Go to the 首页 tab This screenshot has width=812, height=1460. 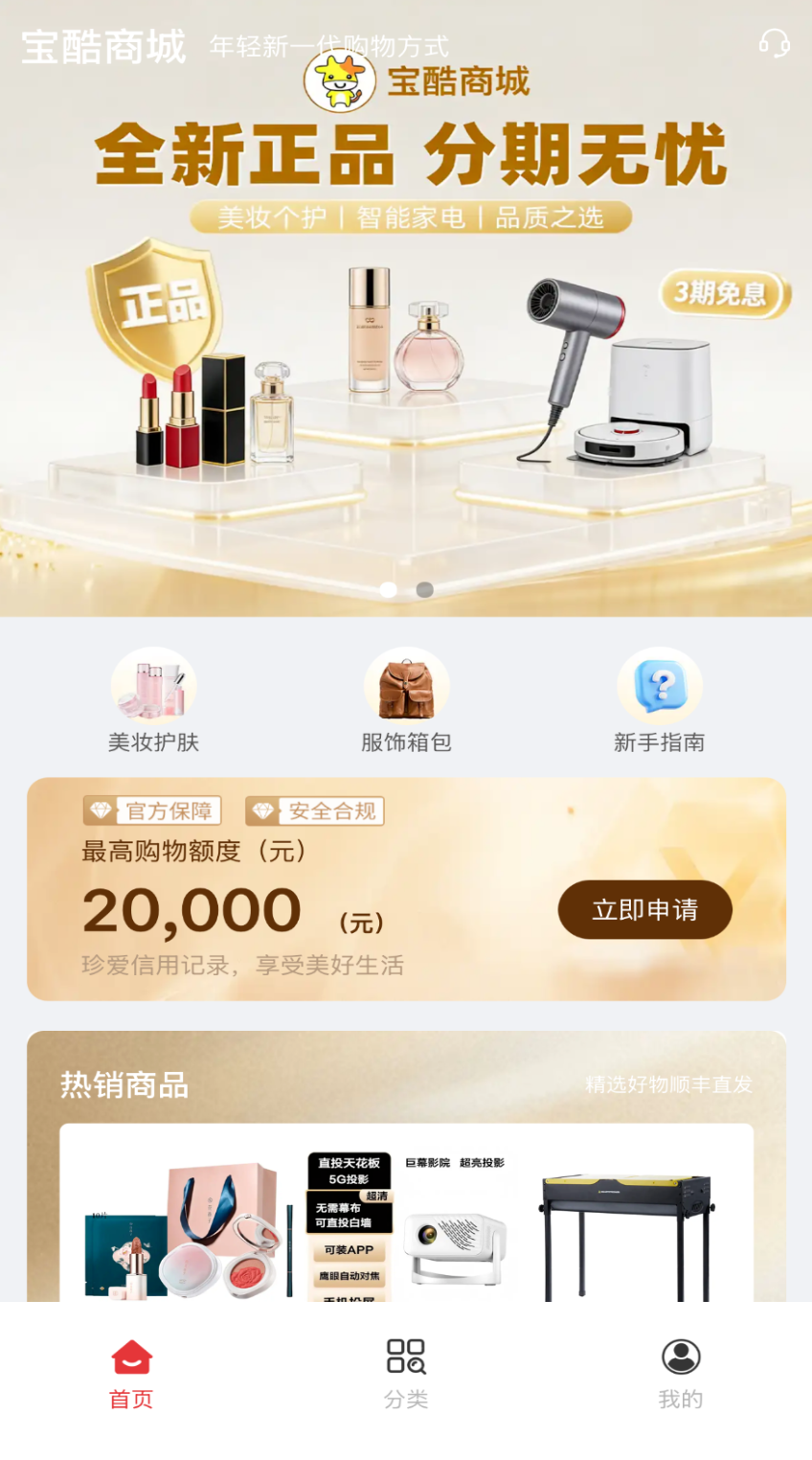pyautogui.click(x=131, y=1374)
